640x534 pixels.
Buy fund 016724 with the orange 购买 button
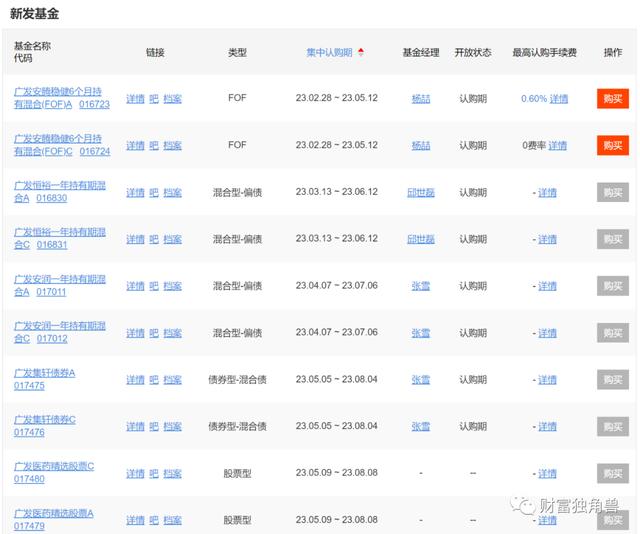(x=612, y=145)
